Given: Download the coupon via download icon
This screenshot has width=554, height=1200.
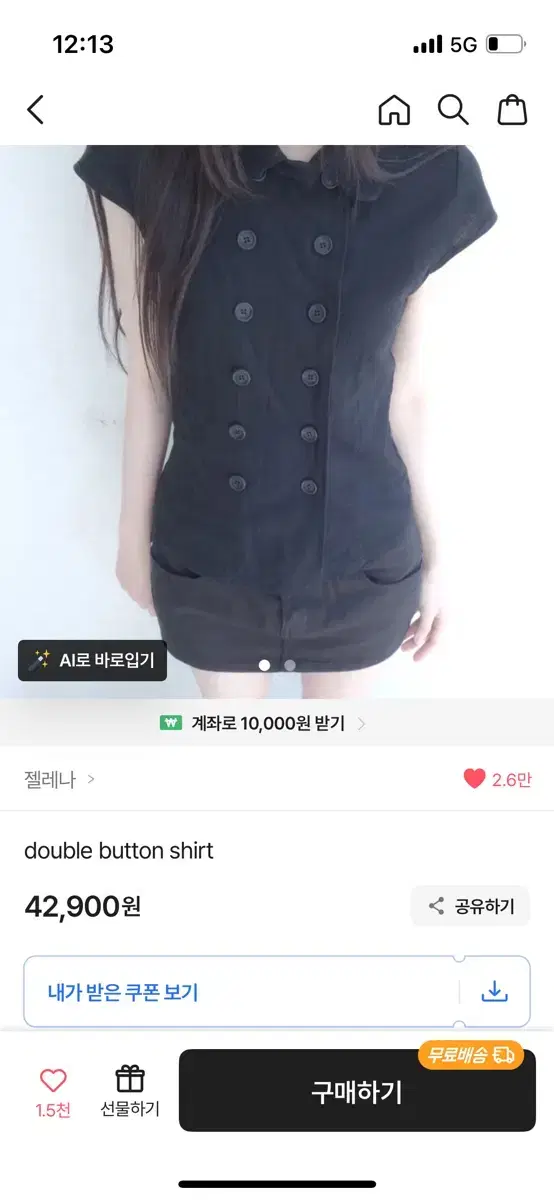Looking at the screenshot, I should [x=495, y=992].
